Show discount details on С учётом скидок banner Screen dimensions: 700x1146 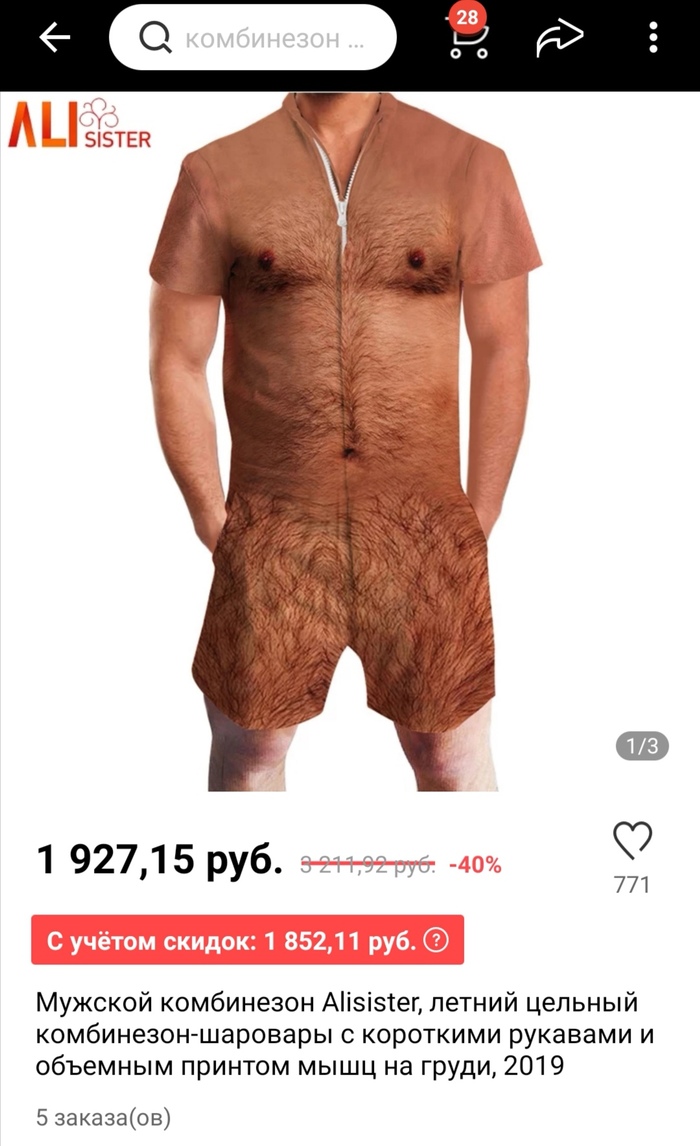point(438,941)
